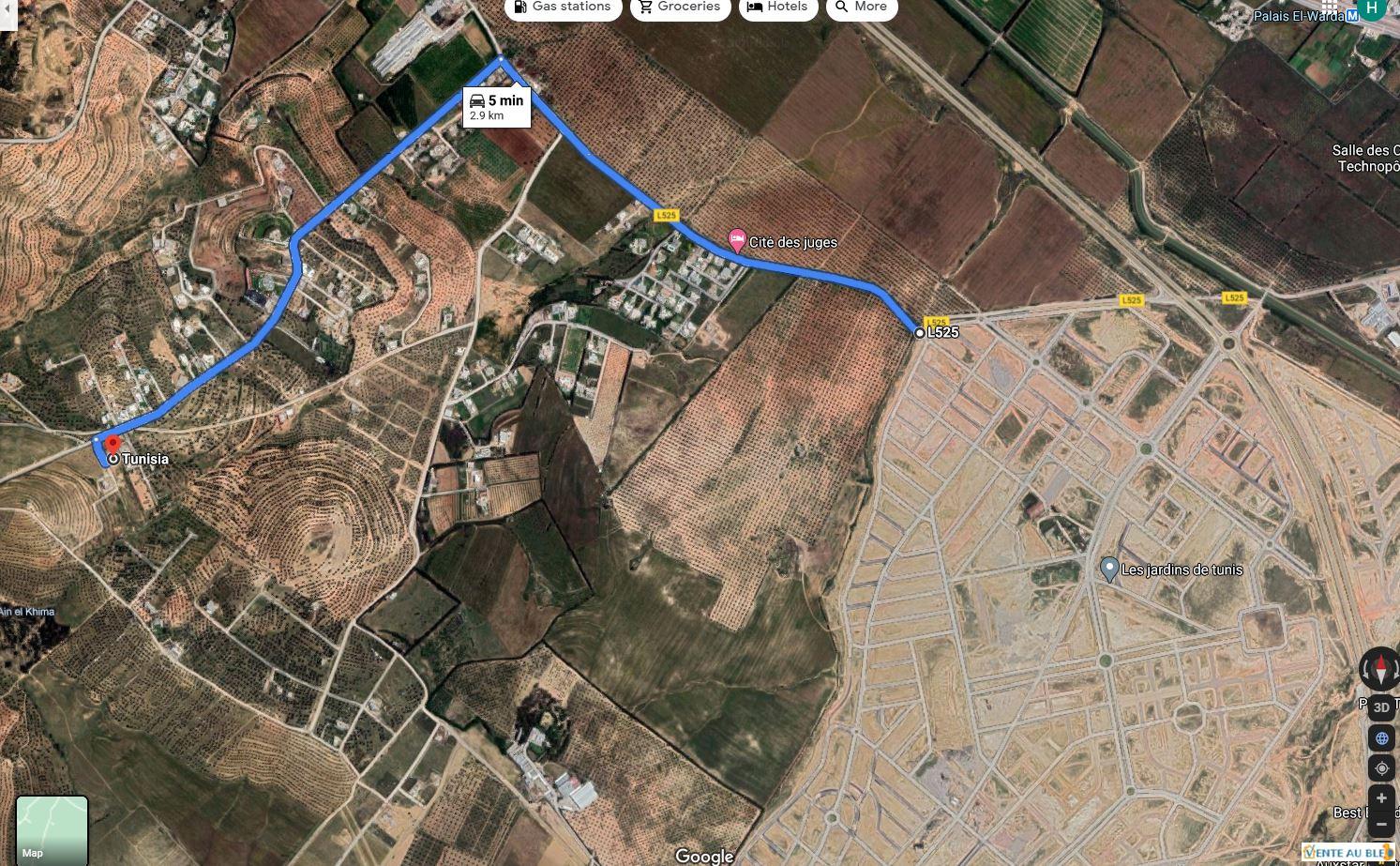The height and width of the screenshot is (866, 1400).
Task: Filter by Gas stations chip
Action: [x=562, y=7]
